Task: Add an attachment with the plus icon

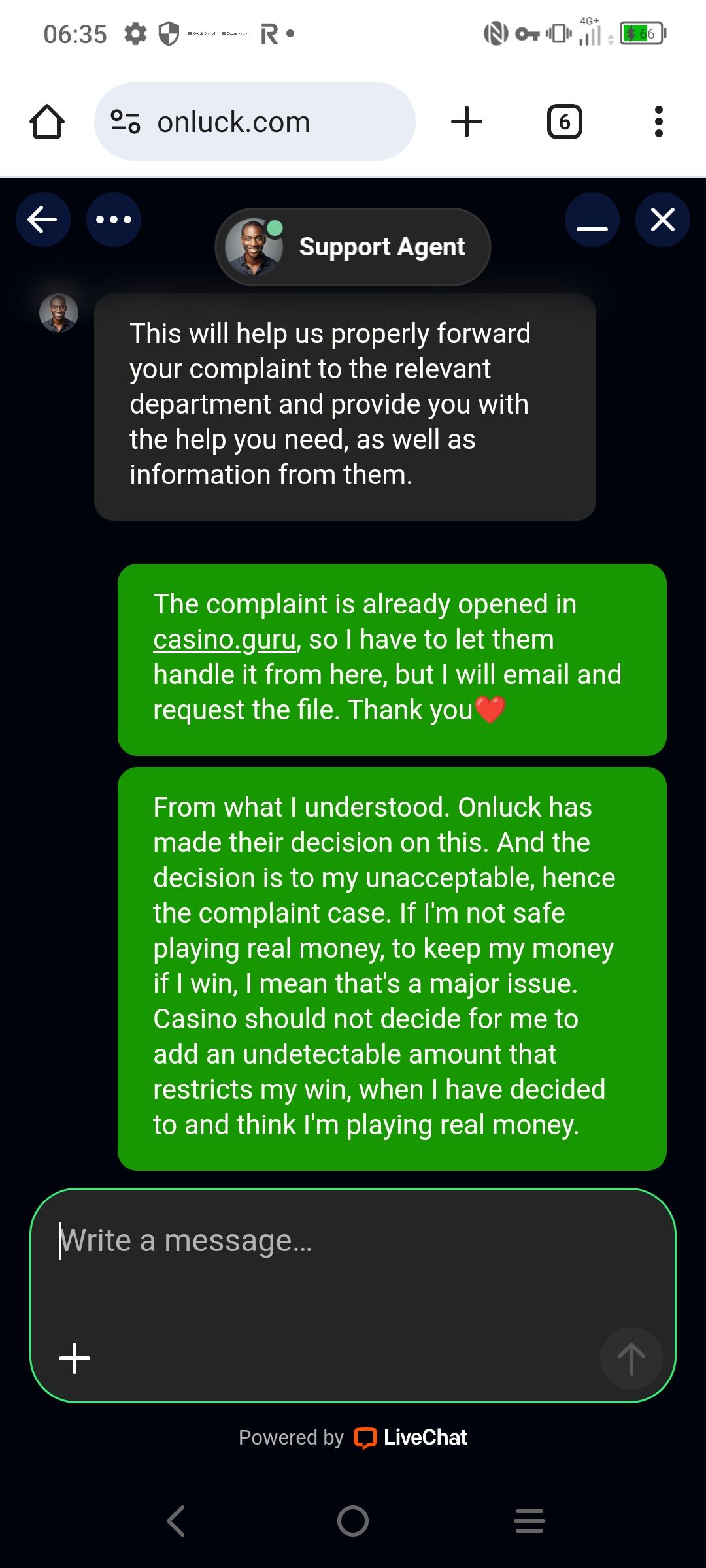Action: pyautogui.click(x=75, y=1358)
